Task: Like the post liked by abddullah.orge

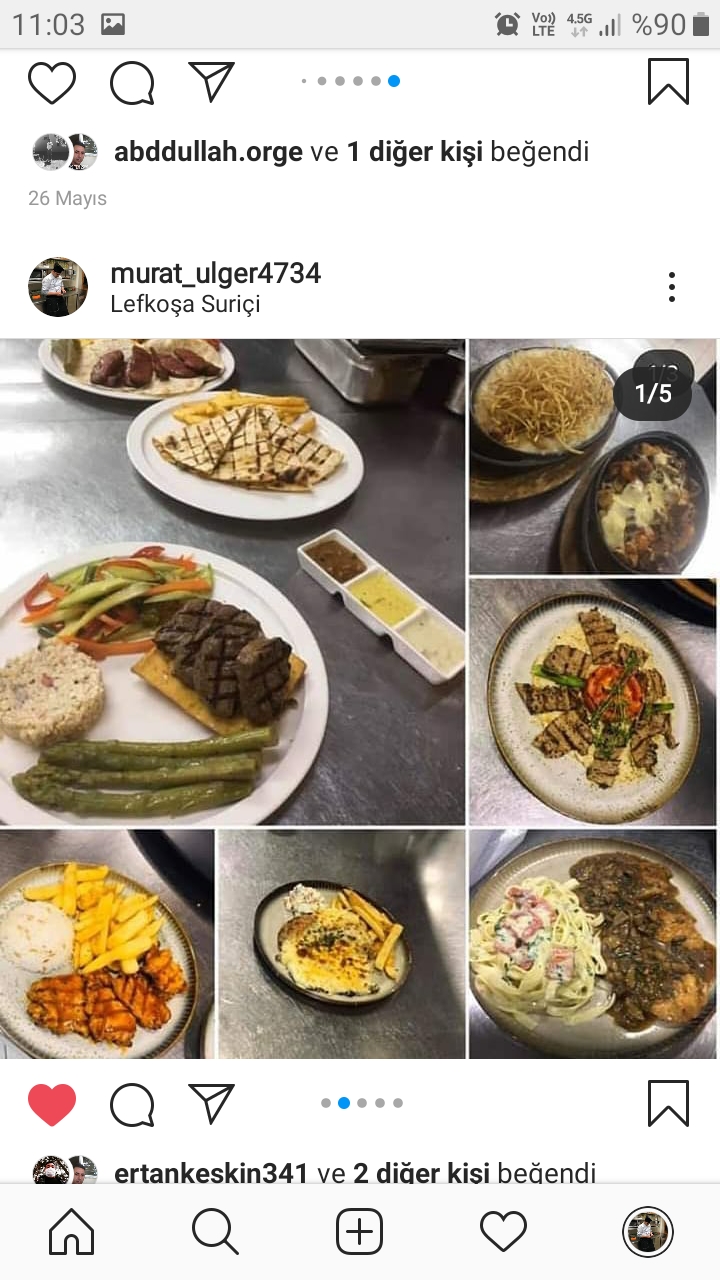Action: click(x=52, y=82)
